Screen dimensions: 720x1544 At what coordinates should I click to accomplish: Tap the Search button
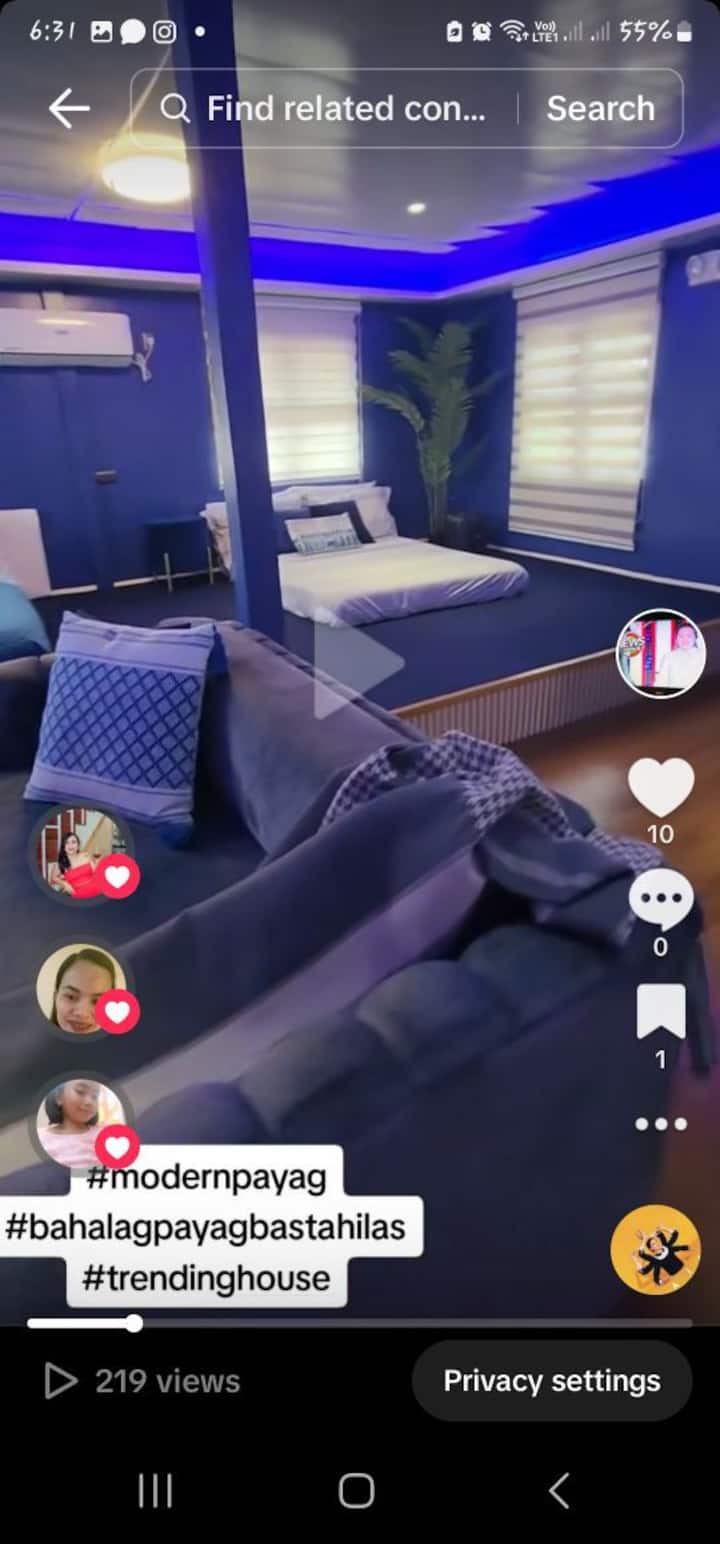point(600,109)
